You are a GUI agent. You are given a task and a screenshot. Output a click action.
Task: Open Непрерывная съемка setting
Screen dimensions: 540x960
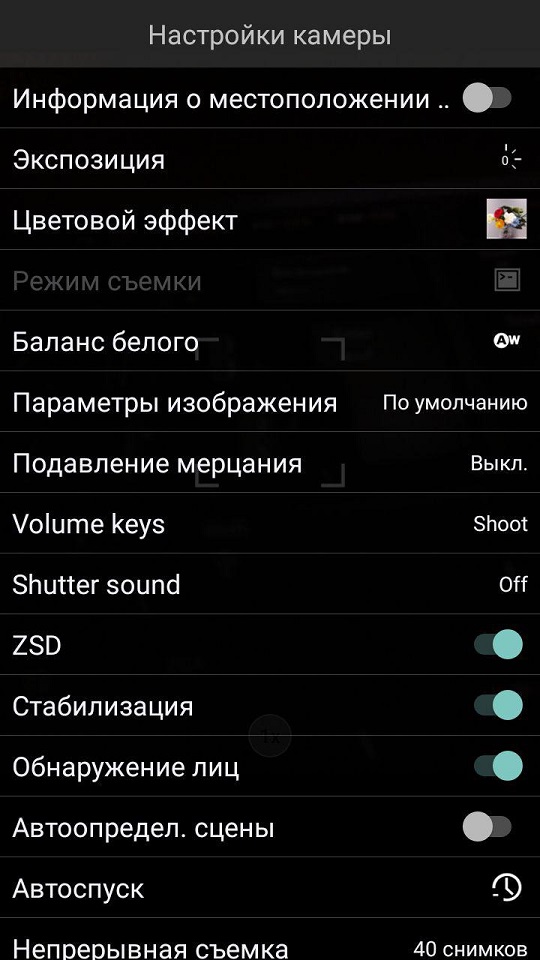click(270, 939)
